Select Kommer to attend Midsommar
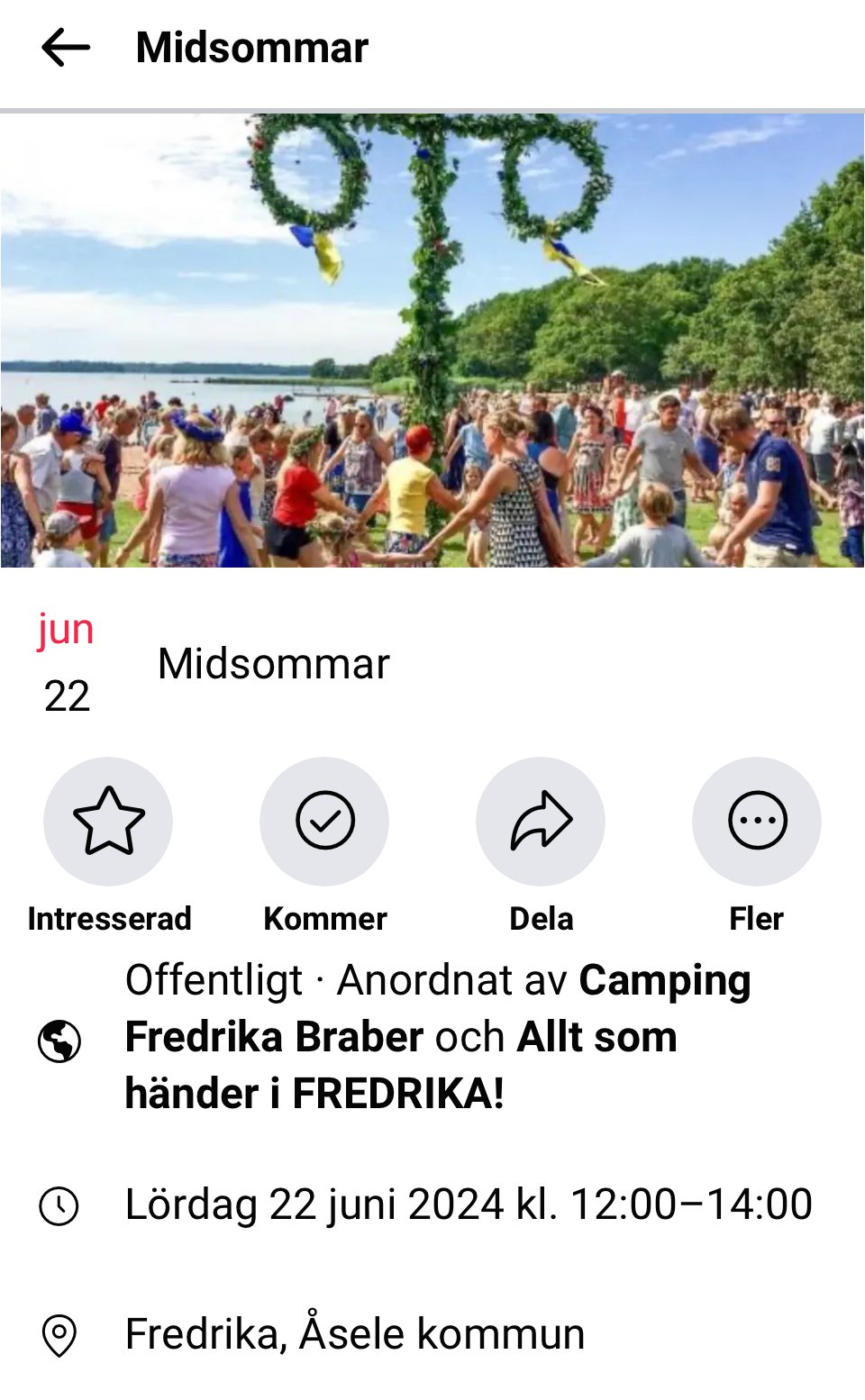The height and width of the screenshot is (1400, 865). point(324,821)
